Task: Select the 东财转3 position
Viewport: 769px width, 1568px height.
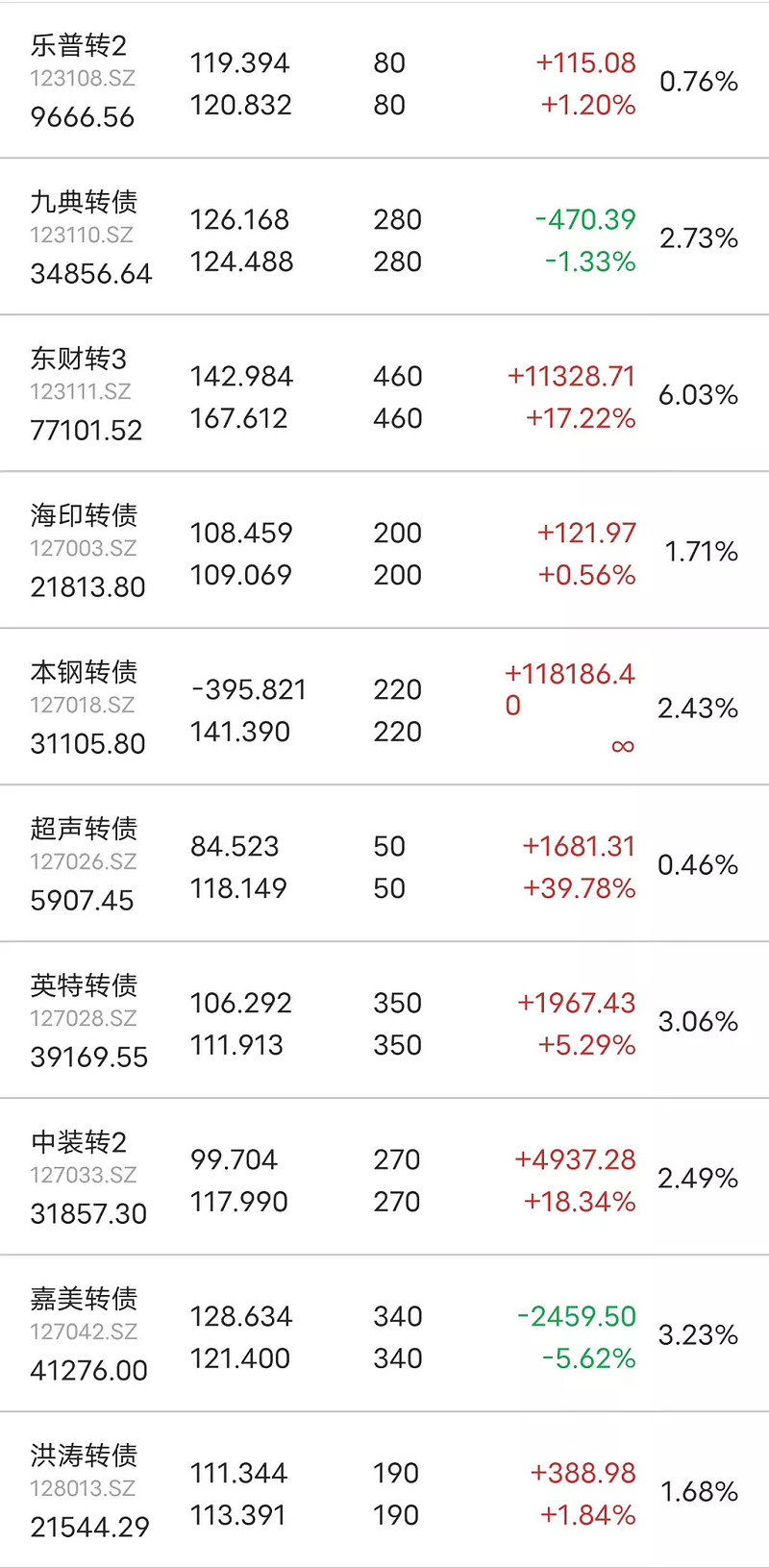Action: [384, 393]
